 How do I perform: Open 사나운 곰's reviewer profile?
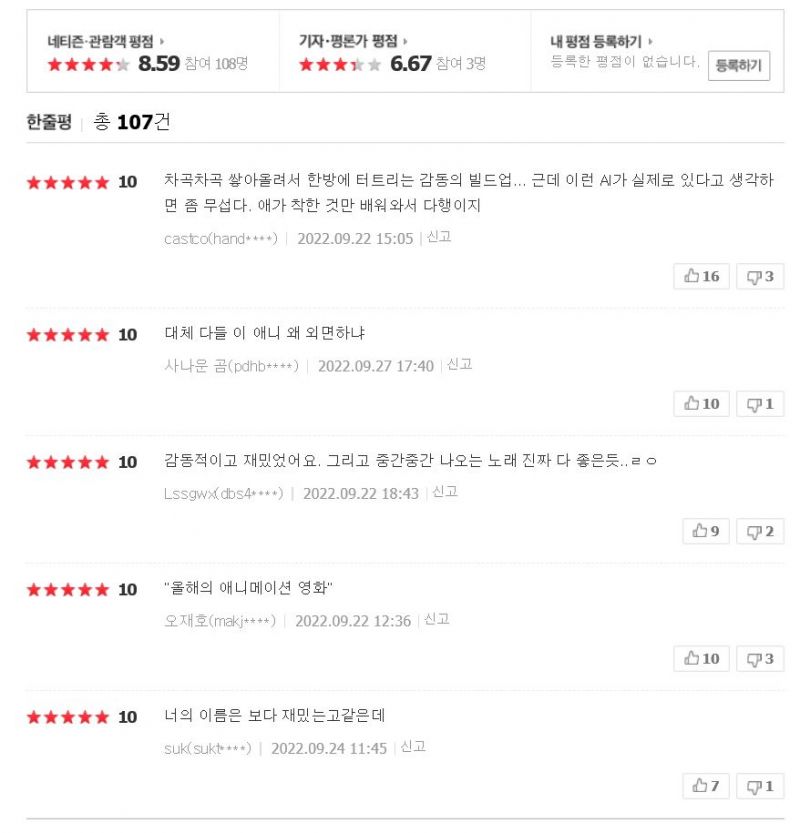[232, 366]
